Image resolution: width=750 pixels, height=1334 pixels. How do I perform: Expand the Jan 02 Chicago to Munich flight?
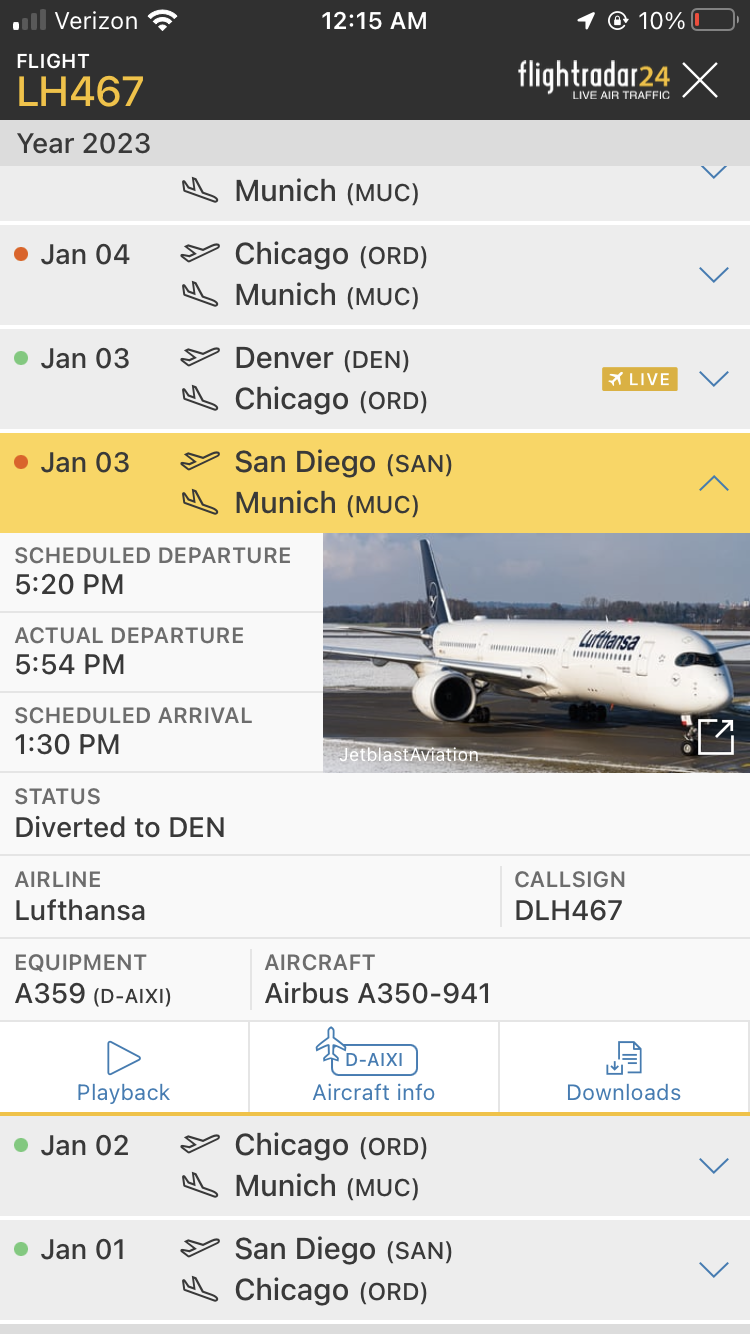[x=713, y=1166]
